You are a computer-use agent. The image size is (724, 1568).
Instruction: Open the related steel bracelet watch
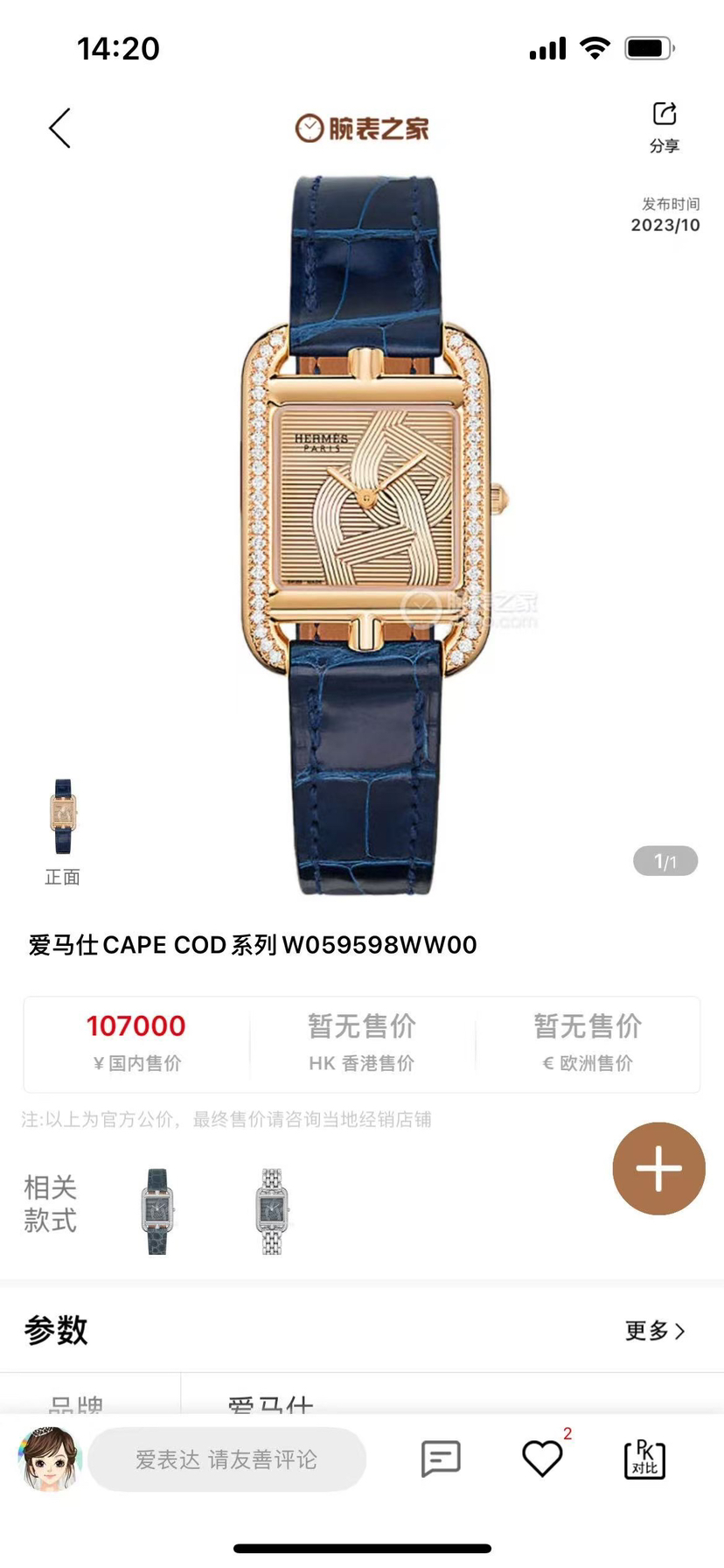coord(272,1211)
